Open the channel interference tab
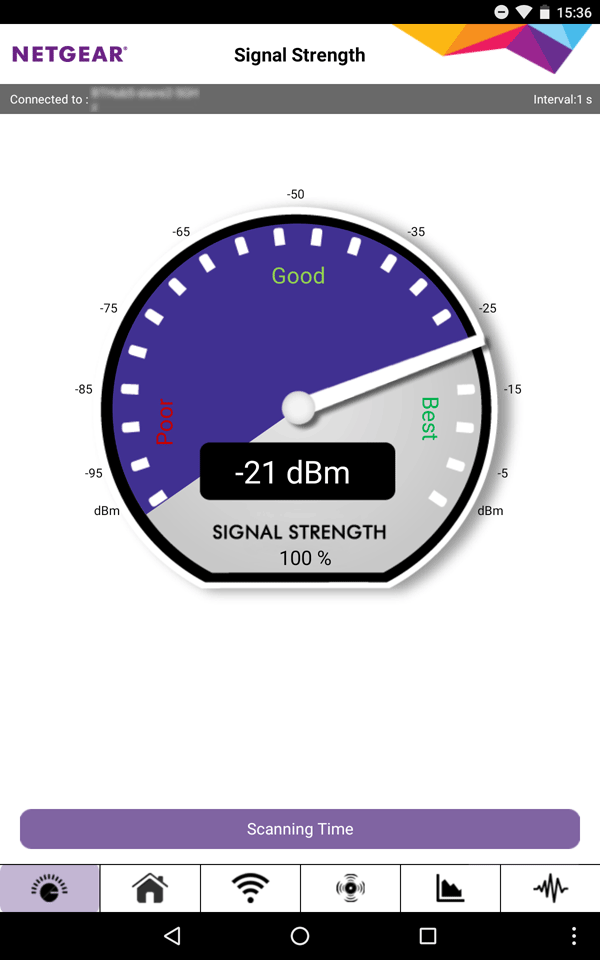 pyautogui.click(x=350, y=888)
